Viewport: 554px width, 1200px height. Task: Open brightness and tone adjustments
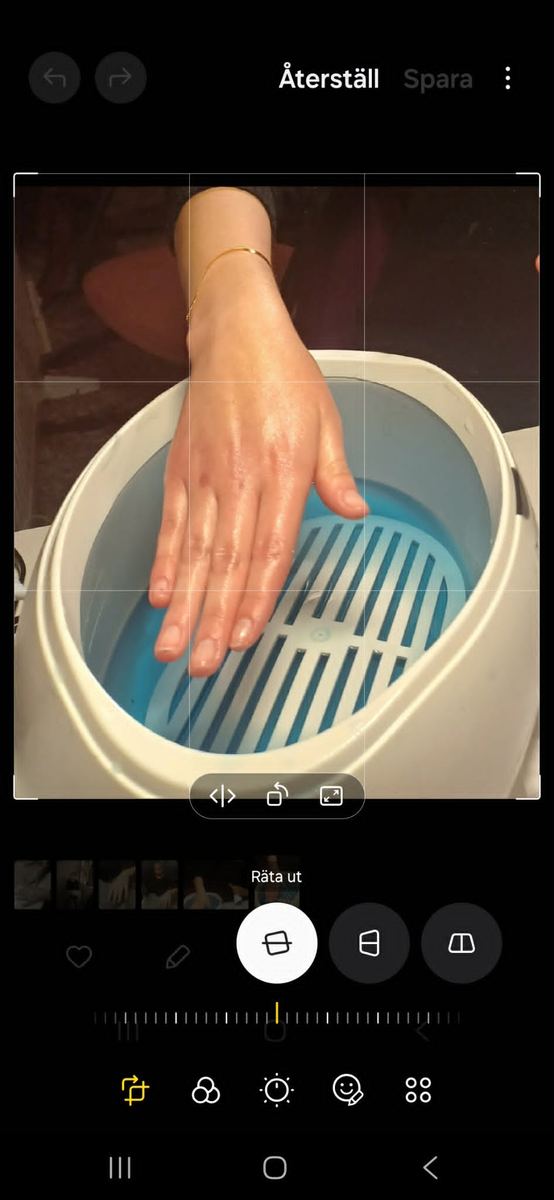pos(277,1090)
